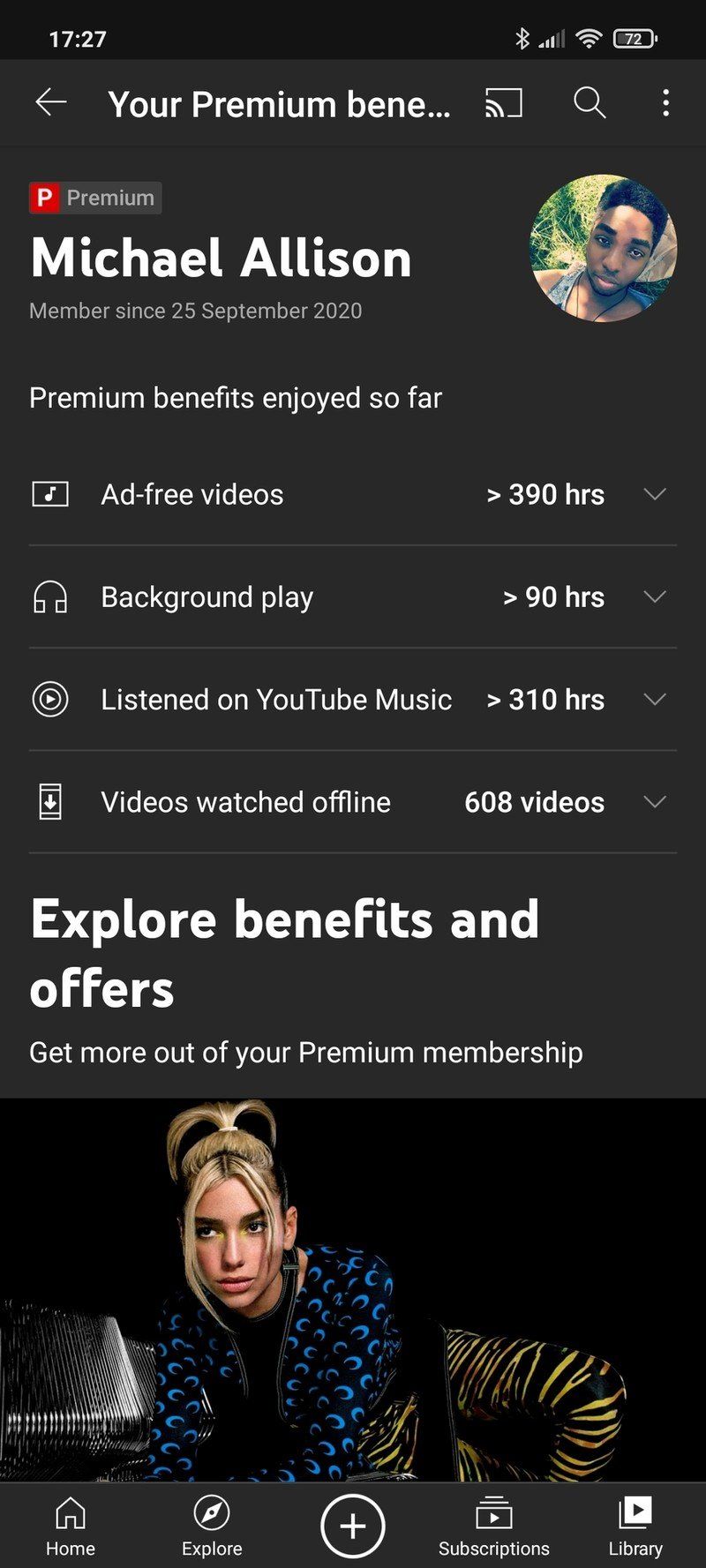Select the Background play headphones icon
This screenshot has width=706, height=1568.
pos(51,596)
